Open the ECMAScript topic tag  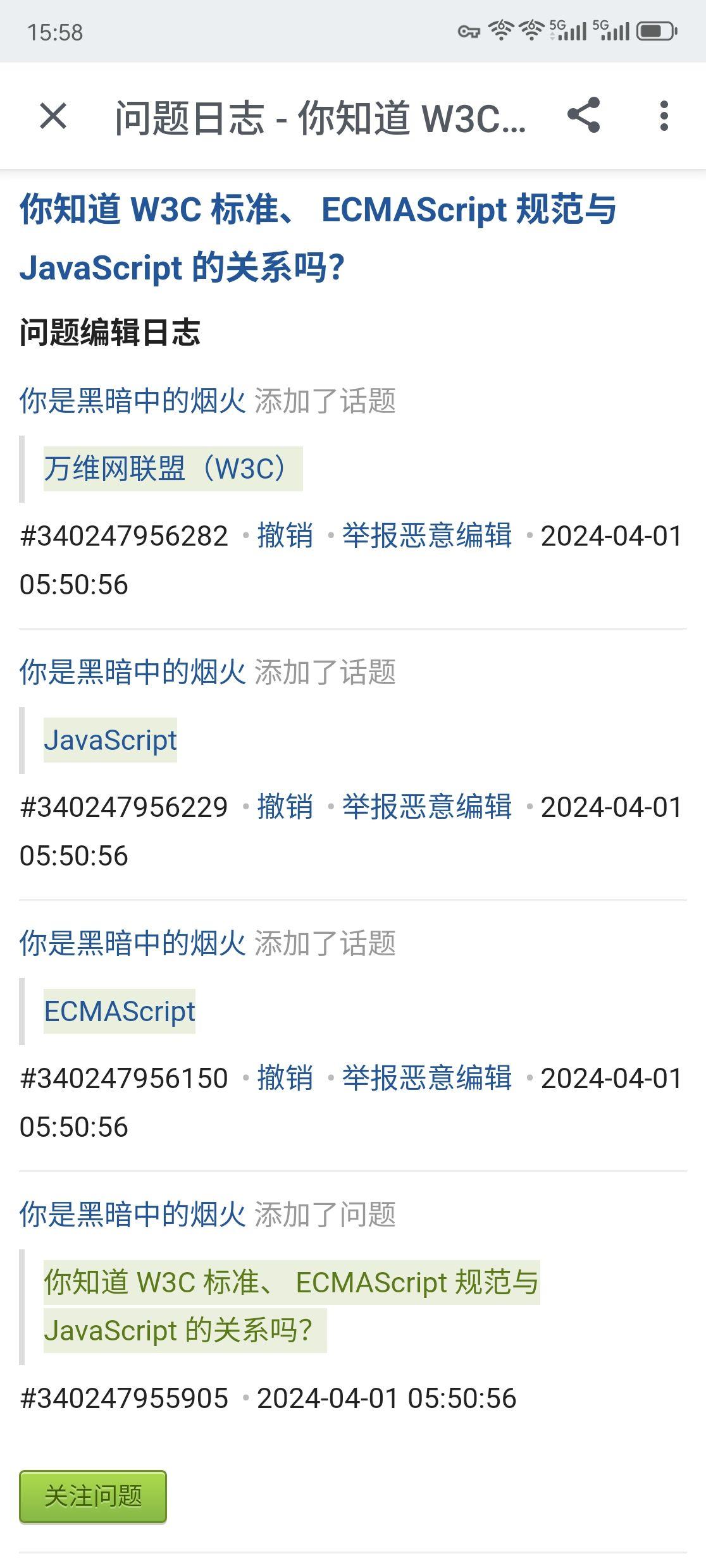click(120, 1012)
